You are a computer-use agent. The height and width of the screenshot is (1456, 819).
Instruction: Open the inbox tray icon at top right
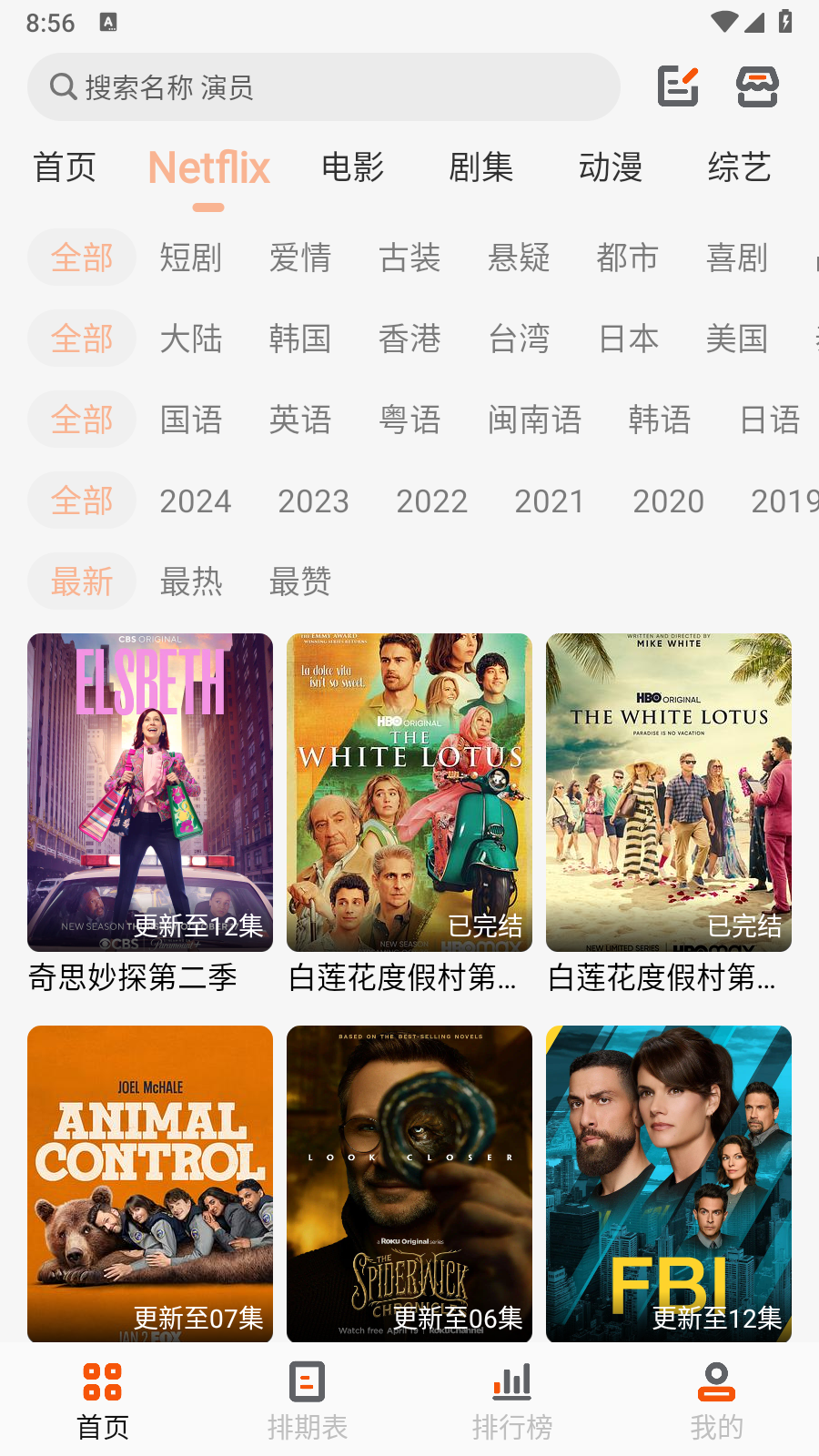coord(757,87)
